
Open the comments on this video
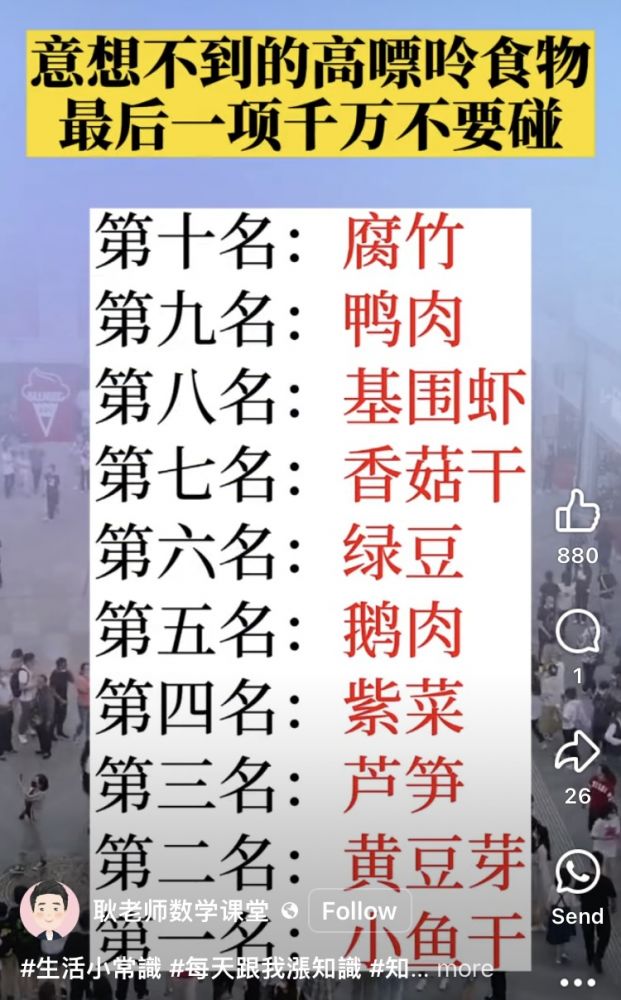point(577,633)
